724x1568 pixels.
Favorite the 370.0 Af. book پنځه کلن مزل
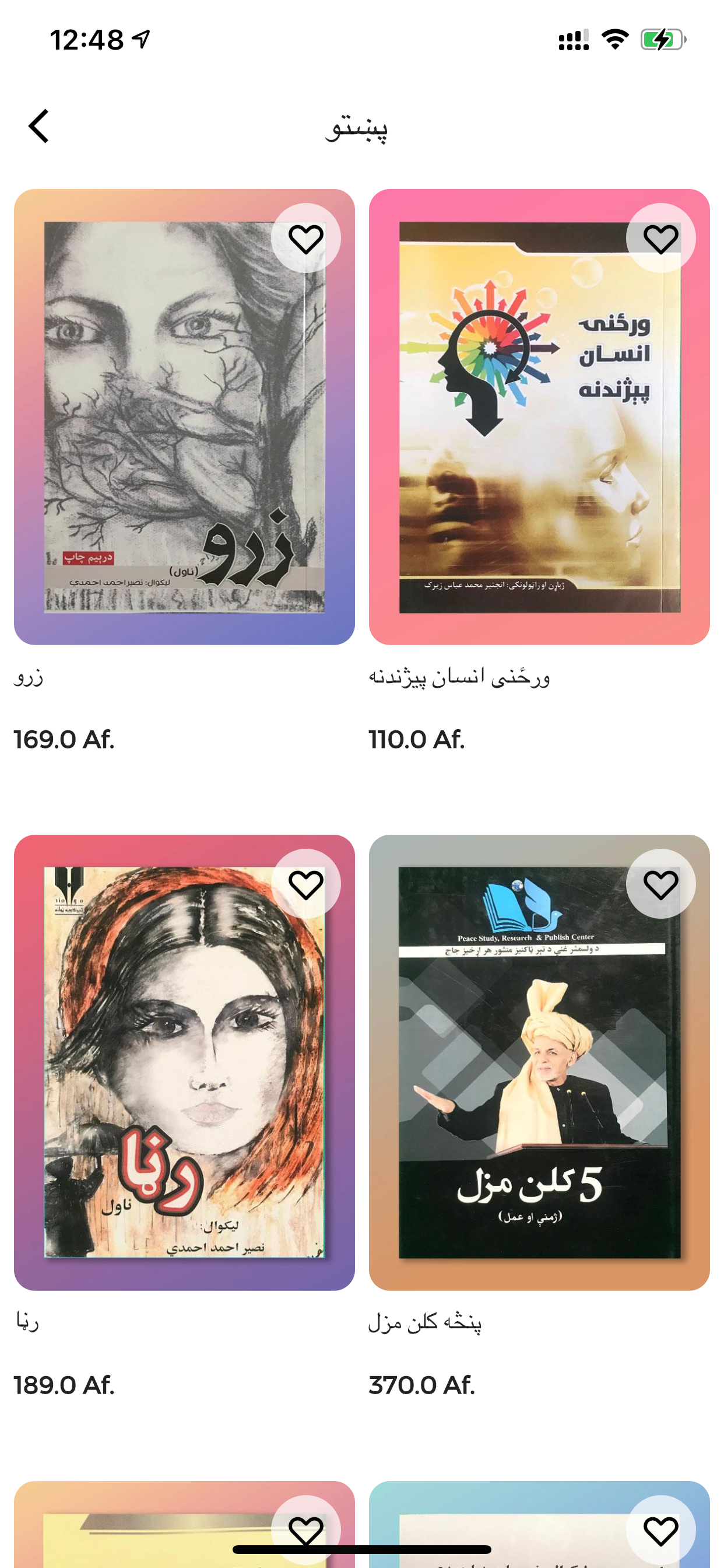[660, 884]
